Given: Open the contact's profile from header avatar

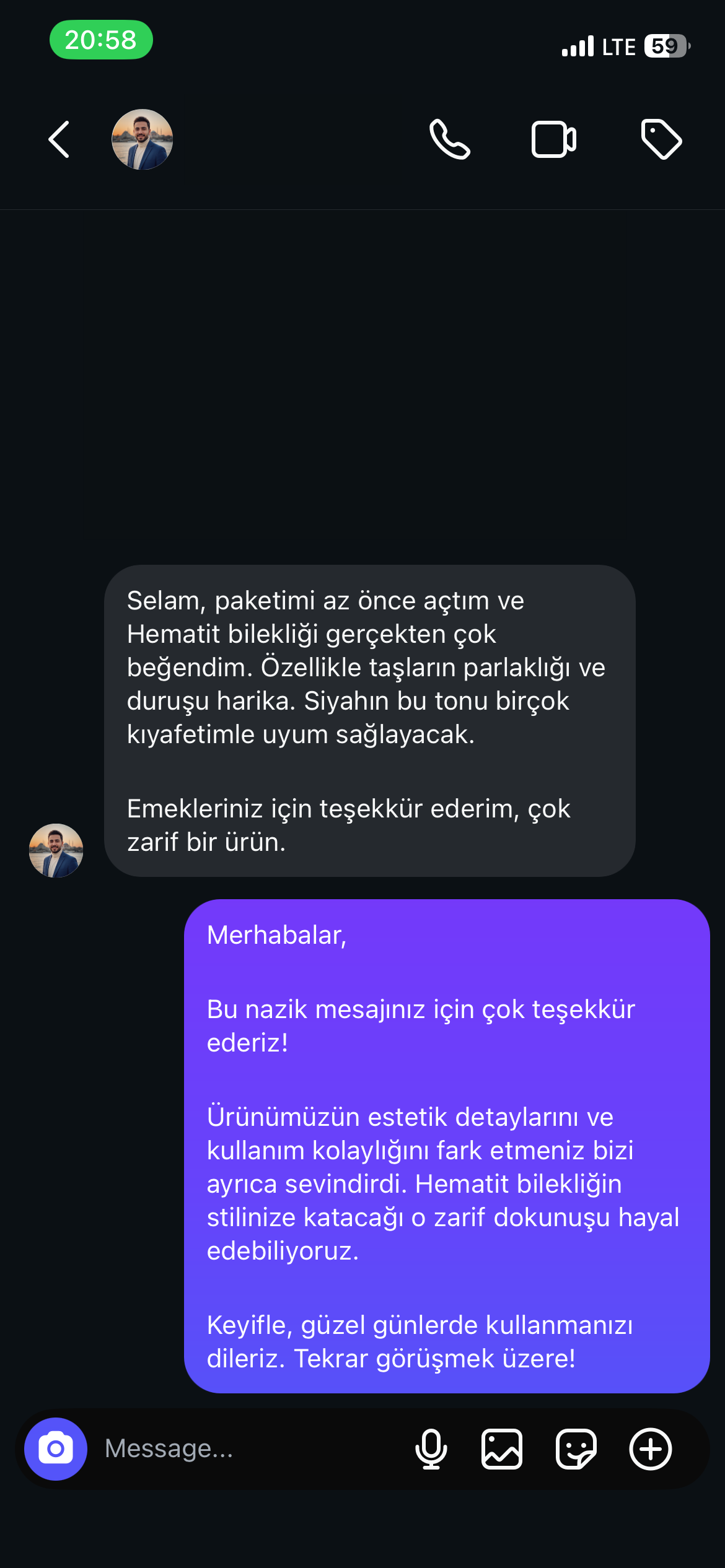Looking at the screenshot, I should [142, 139].
